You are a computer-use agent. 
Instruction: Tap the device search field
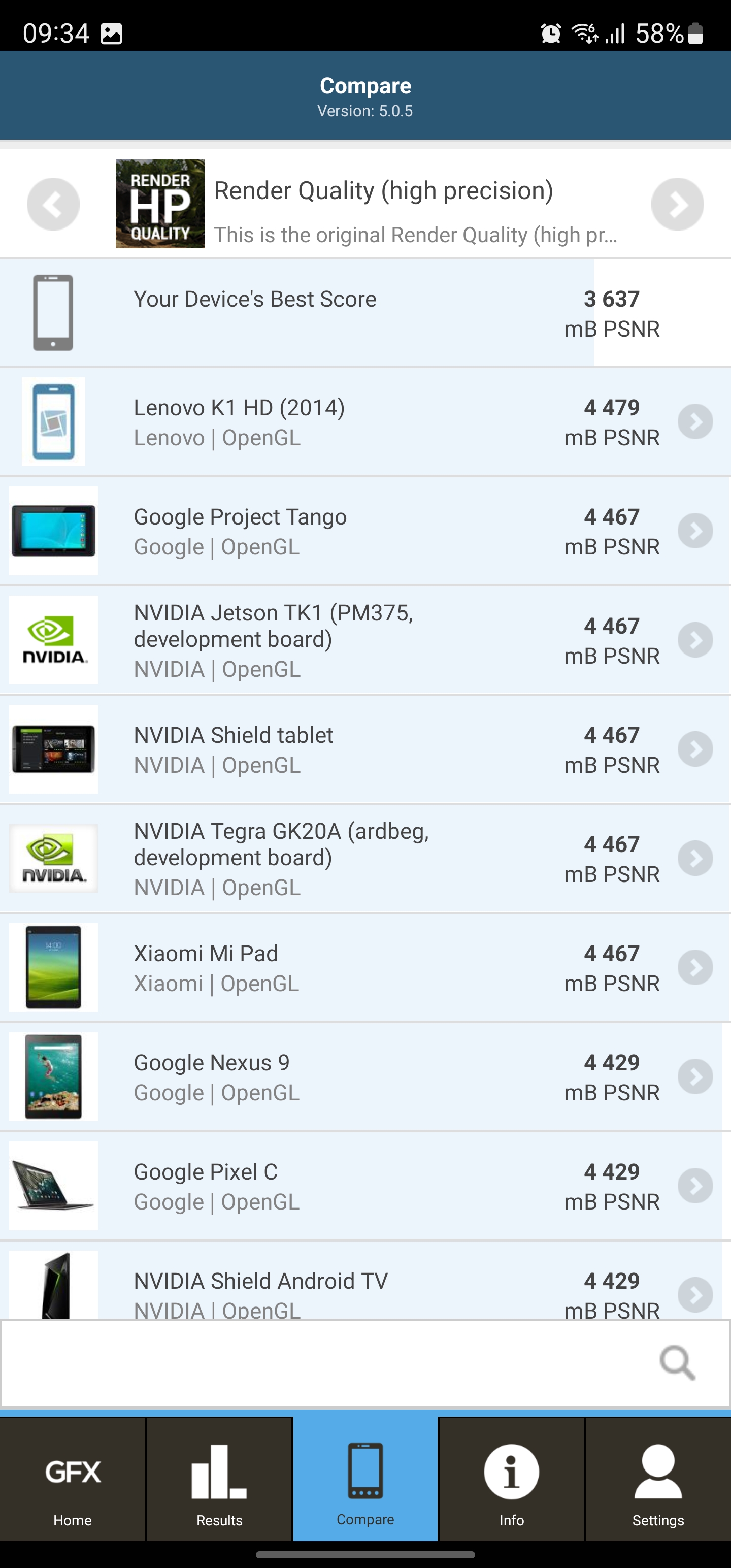(x=328, y=1362)
